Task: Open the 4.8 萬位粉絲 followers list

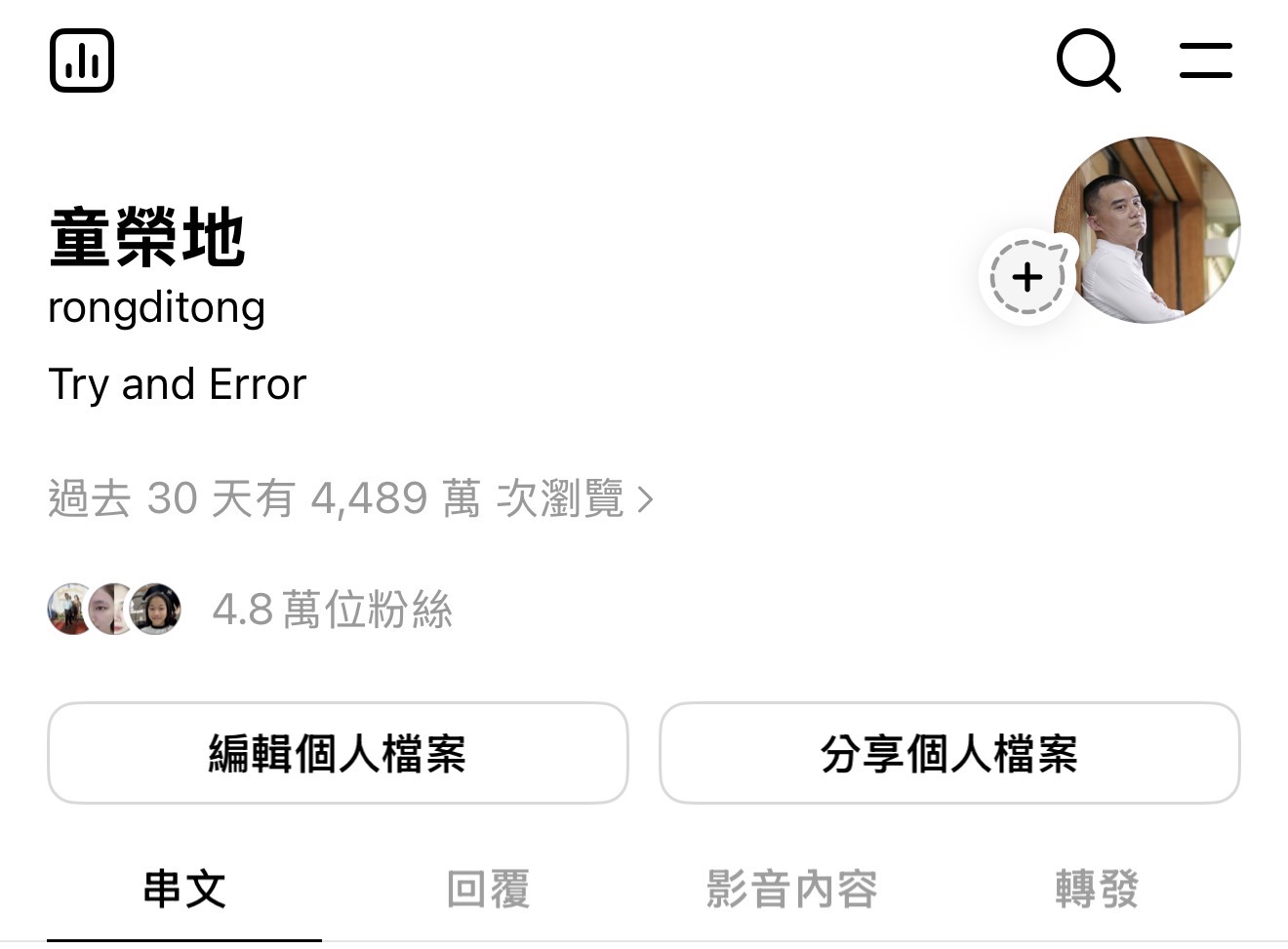Action: (332, 611)
